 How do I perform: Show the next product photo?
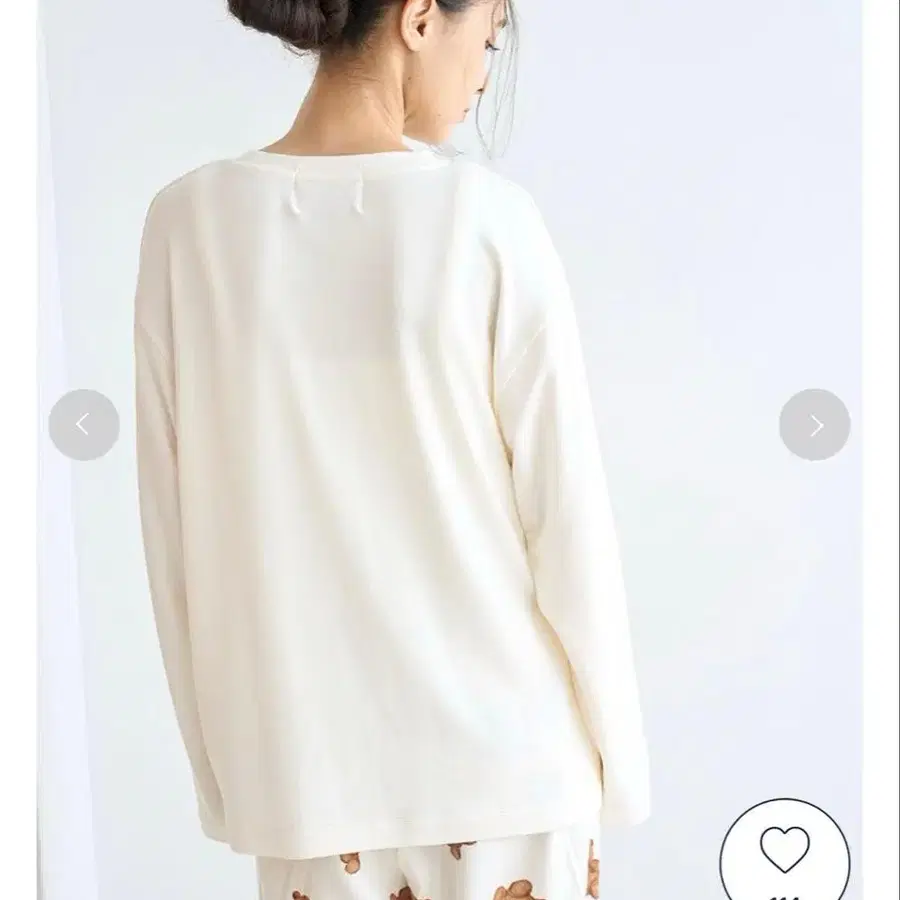pos(815,425)
